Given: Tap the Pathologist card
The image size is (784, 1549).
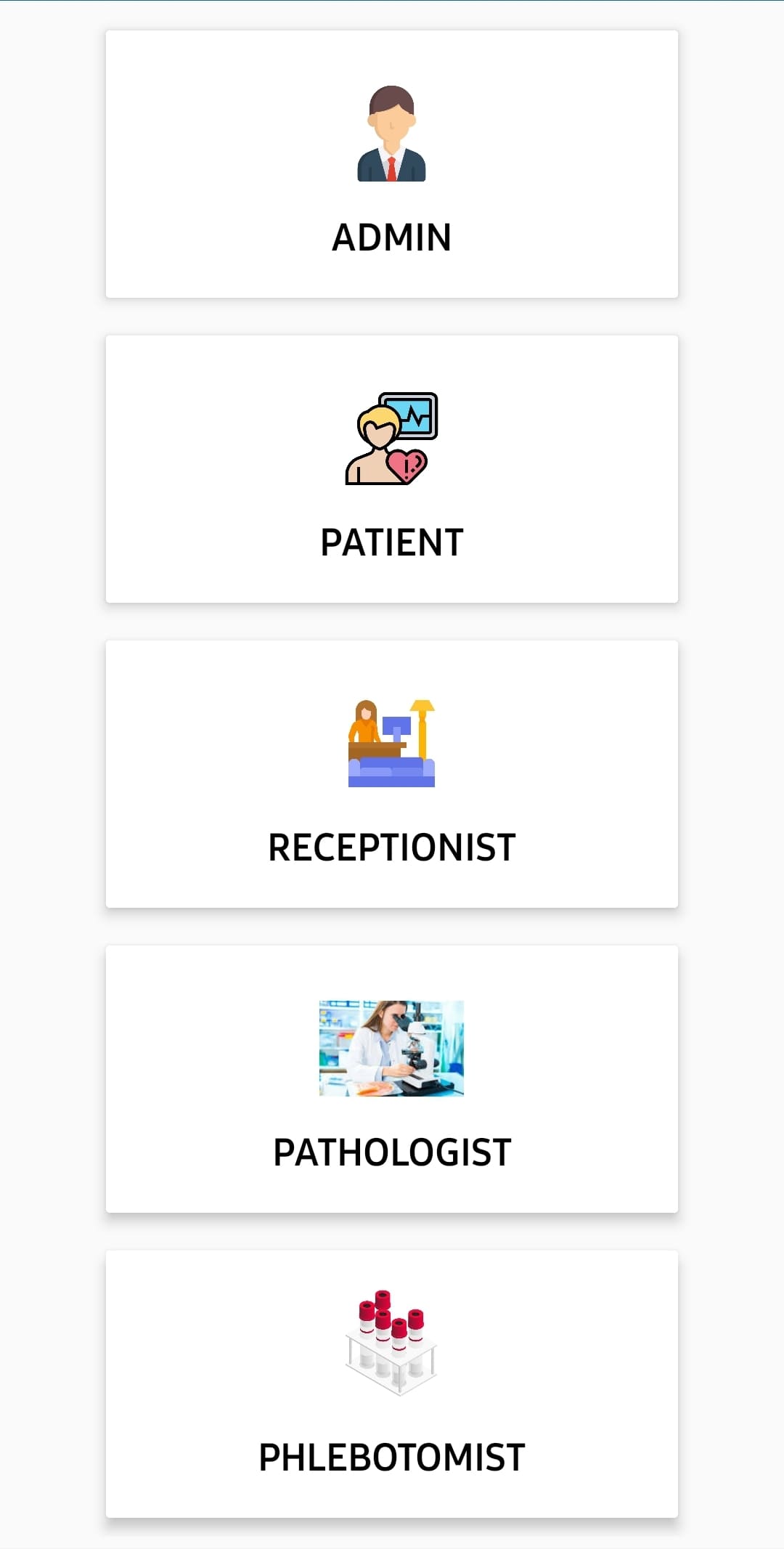Looking at the screenshot, I should click(392, 1079).
